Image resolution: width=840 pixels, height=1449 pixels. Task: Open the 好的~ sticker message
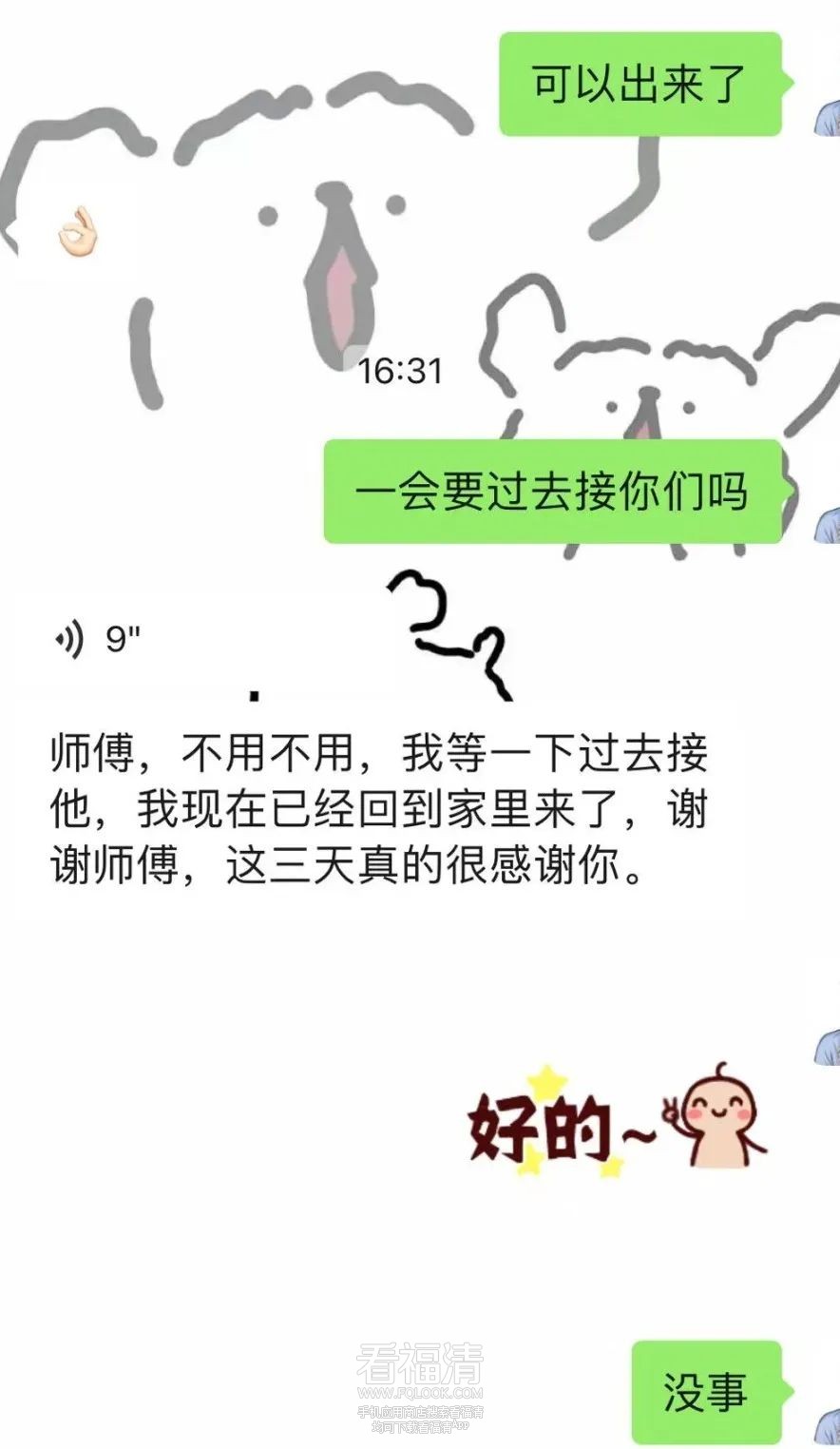(x=618, y=1122)
